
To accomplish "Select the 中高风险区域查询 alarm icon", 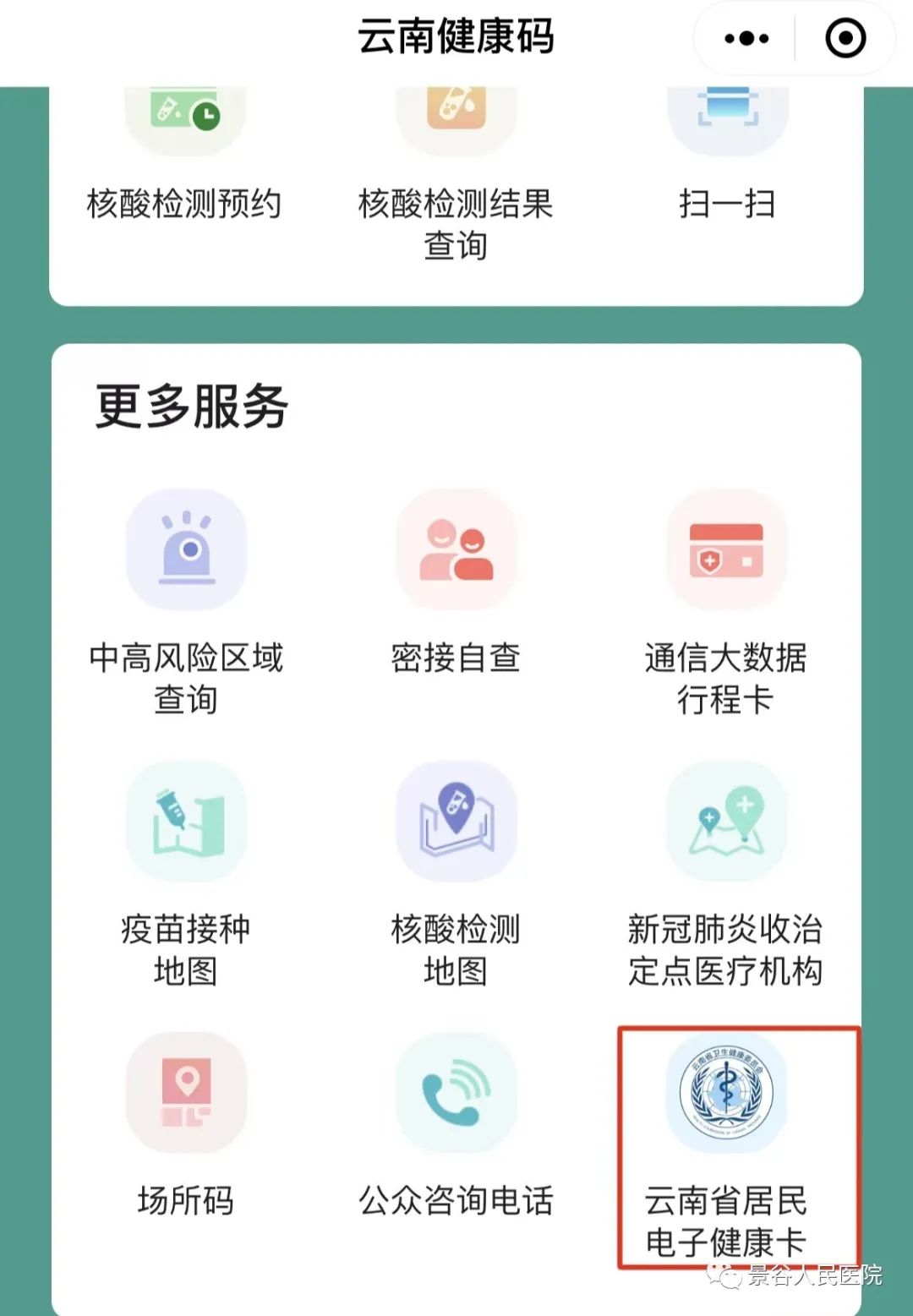I will pyautogui.click(x=186, y=549).
